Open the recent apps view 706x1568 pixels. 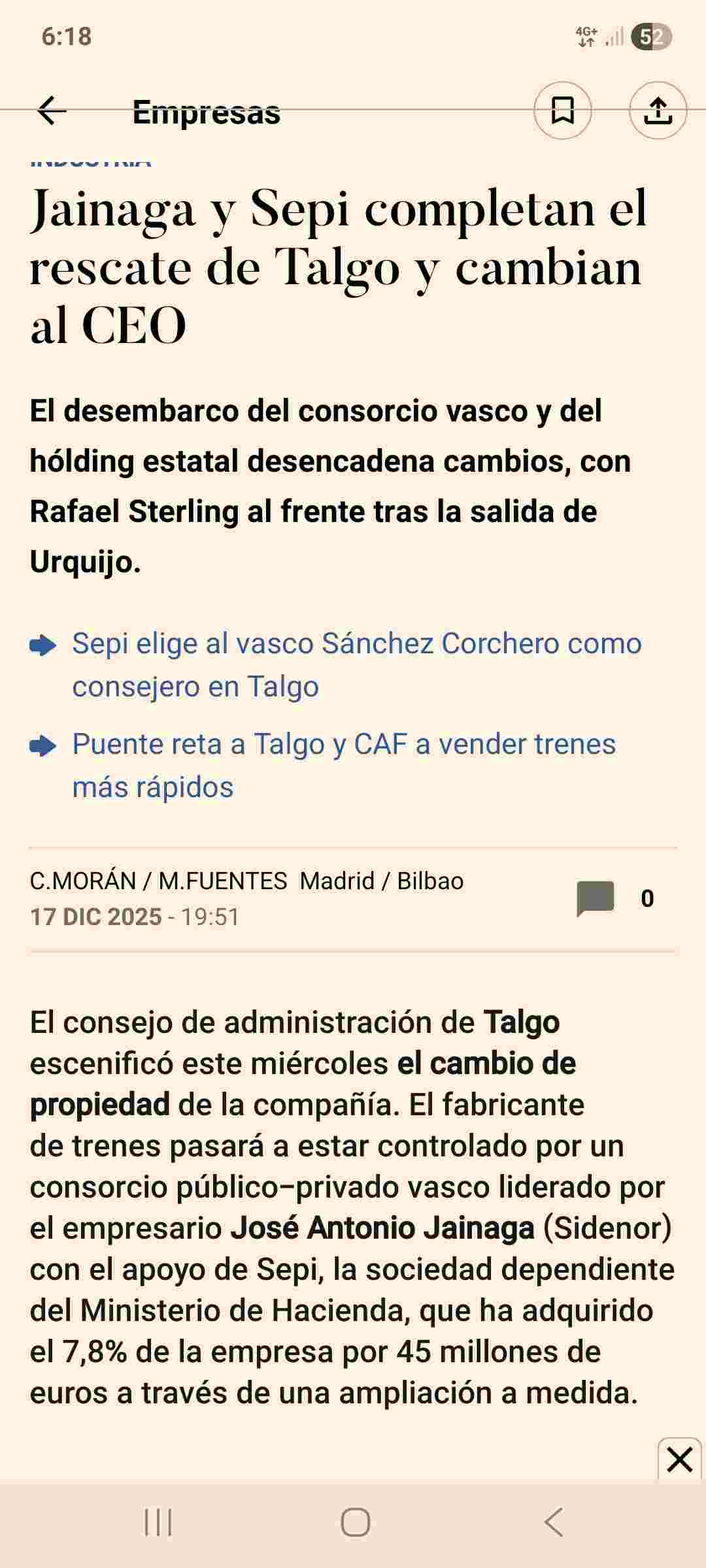pyautogui.click(x=158, y=1522)
